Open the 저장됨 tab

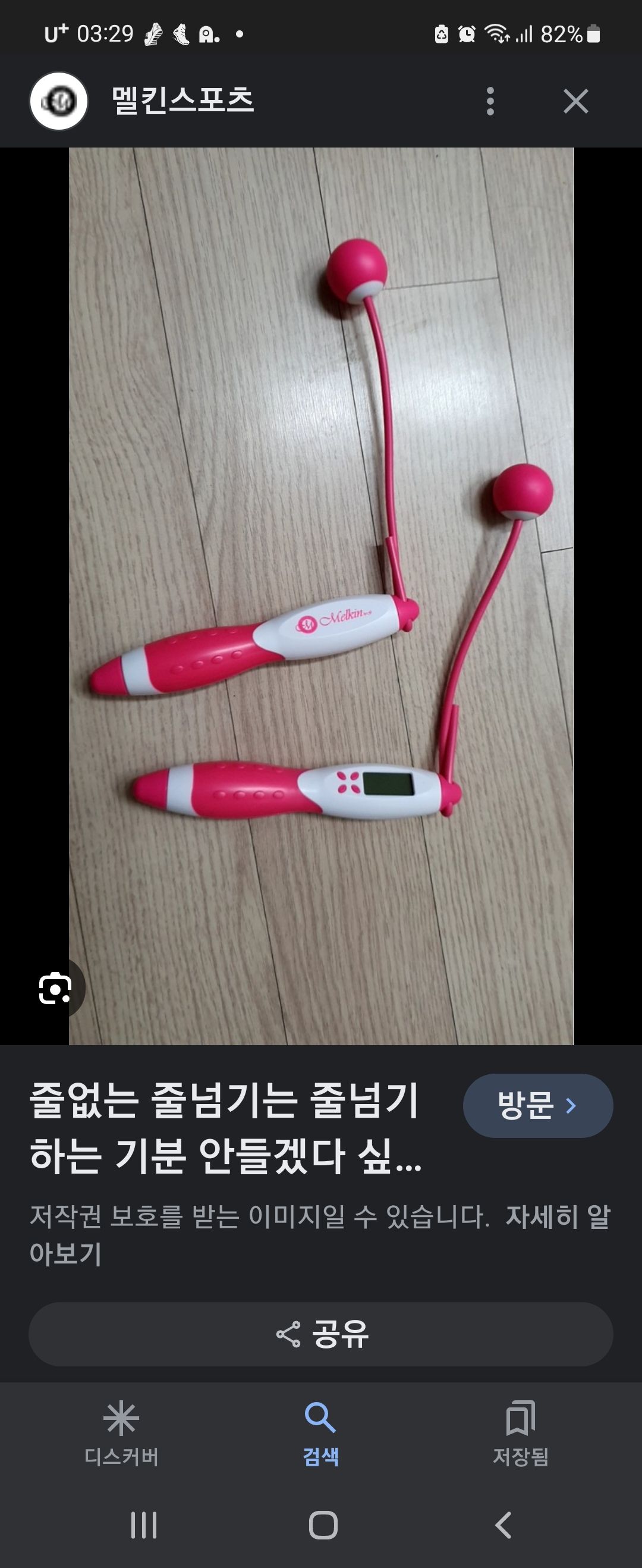tap(520, 1434)
